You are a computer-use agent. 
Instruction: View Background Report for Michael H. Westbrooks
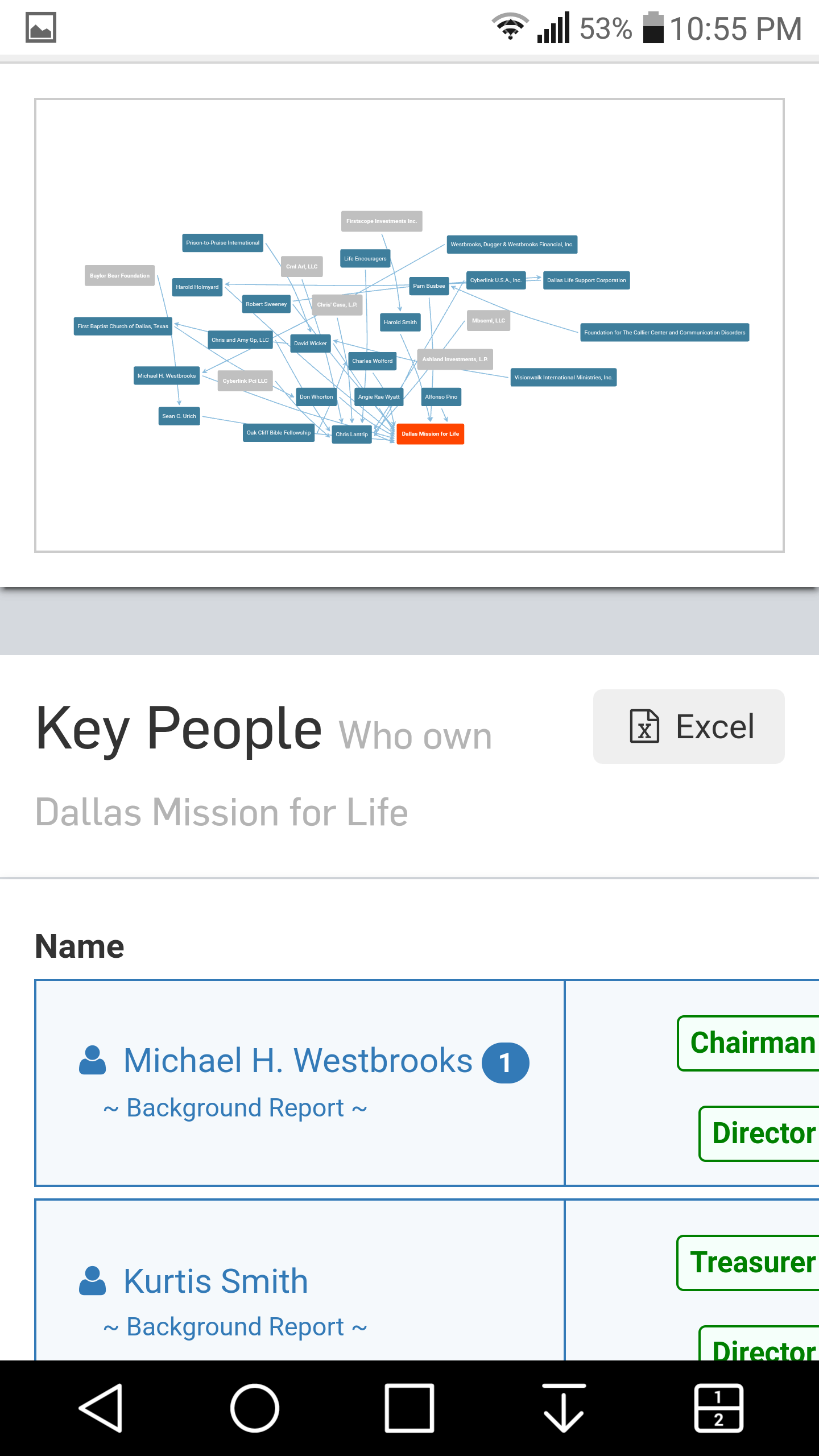[235, 1108]
